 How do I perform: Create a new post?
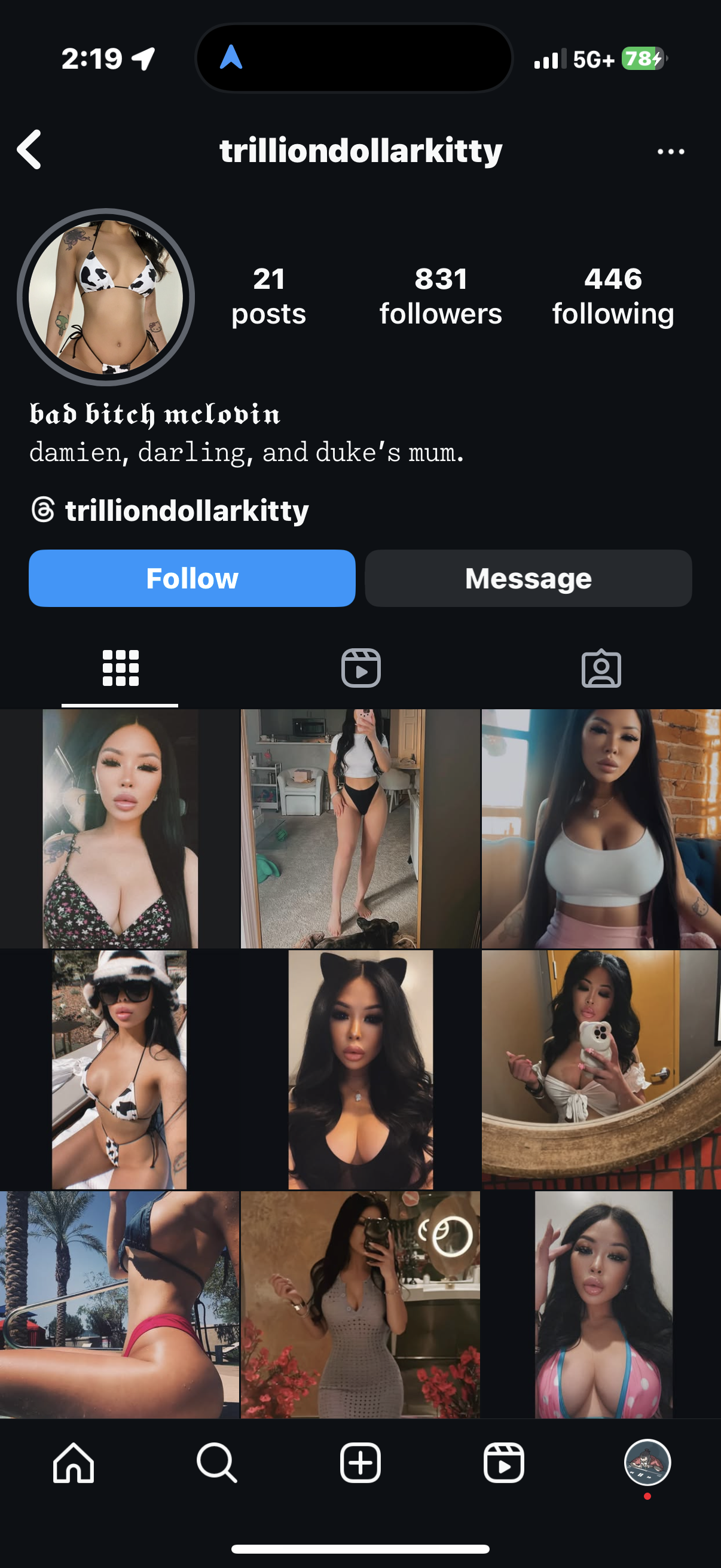(360, 1462)
